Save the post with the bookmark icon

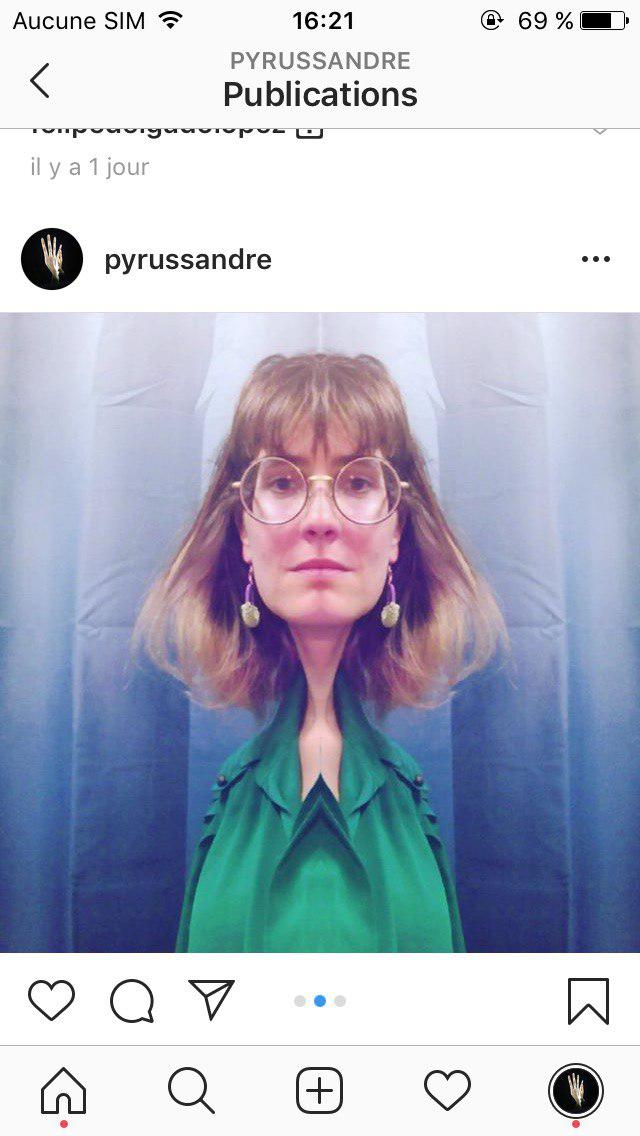[x=588, y=1000]
